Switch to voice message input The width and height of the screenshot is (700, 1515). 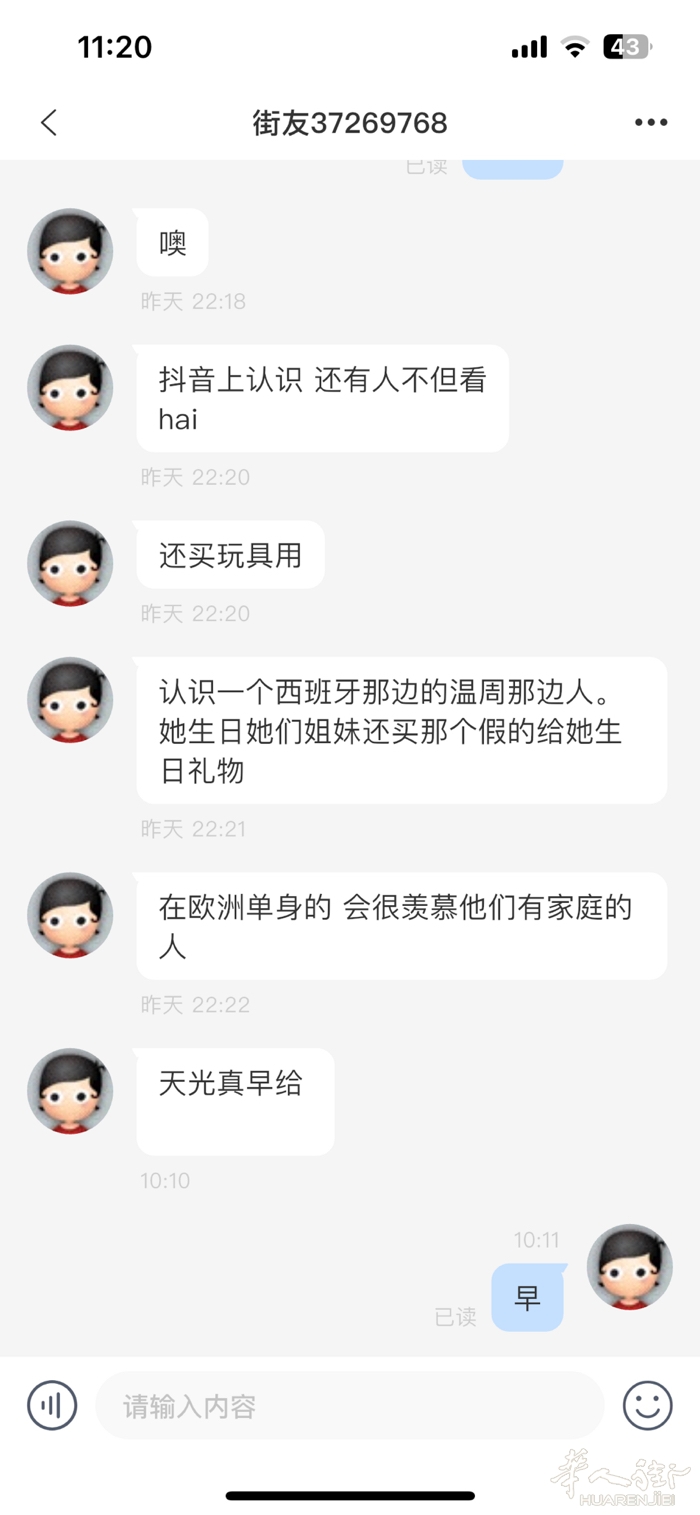52,1405
